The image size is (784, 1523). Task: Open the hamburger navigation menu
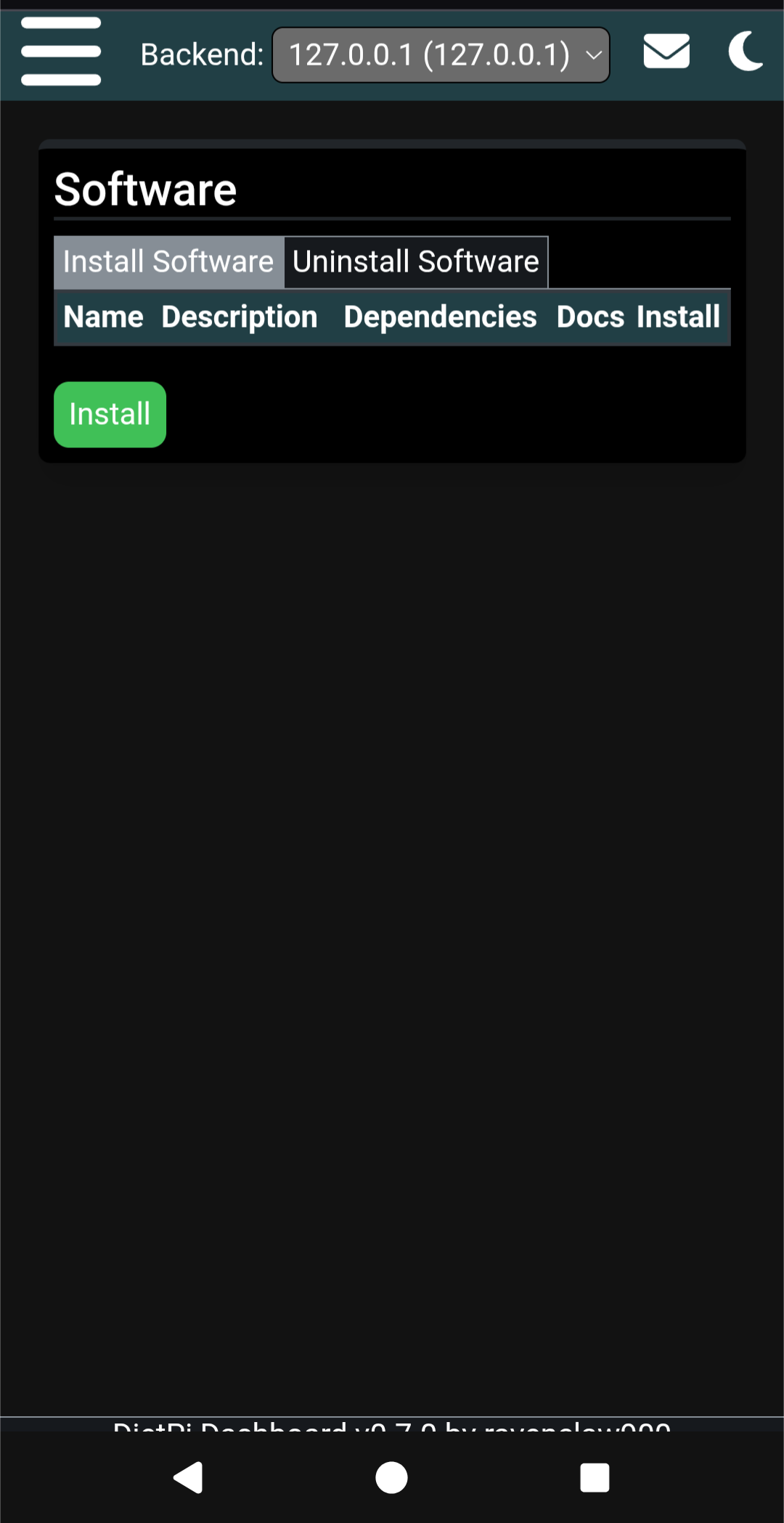tap(61, 52)
